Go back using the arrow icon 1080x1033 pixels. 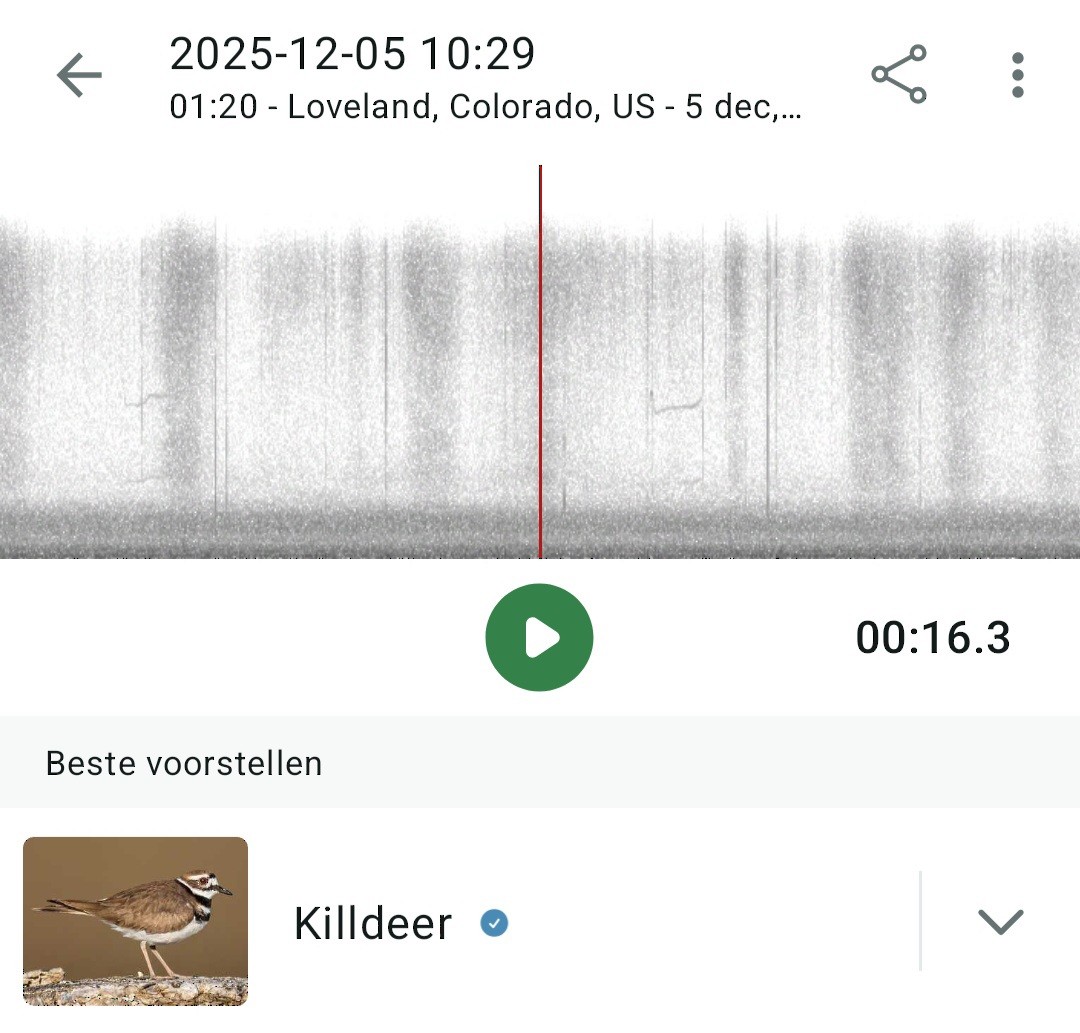point(79,76)
